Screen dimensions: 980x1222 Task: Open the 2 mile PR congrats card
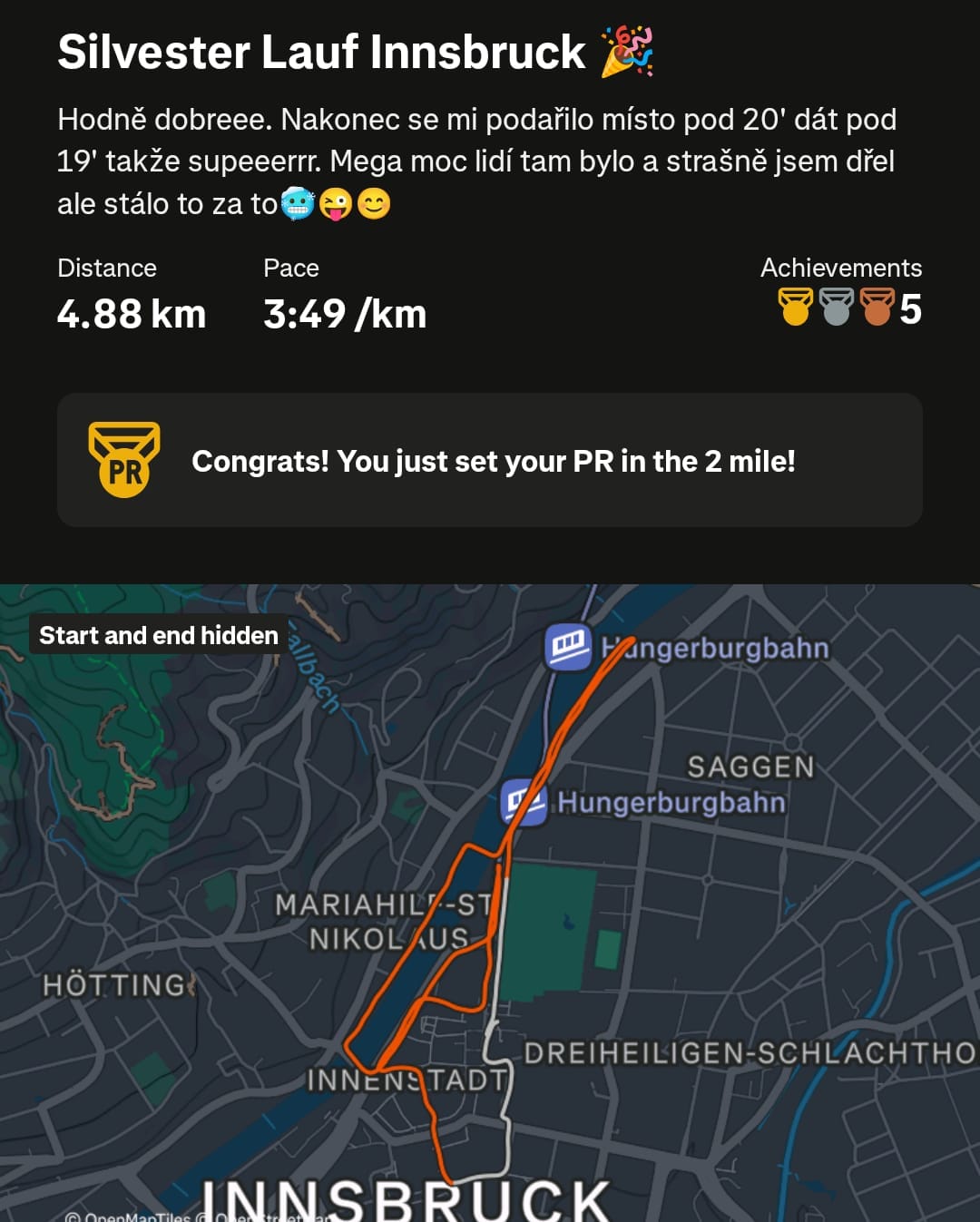point(490,460)
